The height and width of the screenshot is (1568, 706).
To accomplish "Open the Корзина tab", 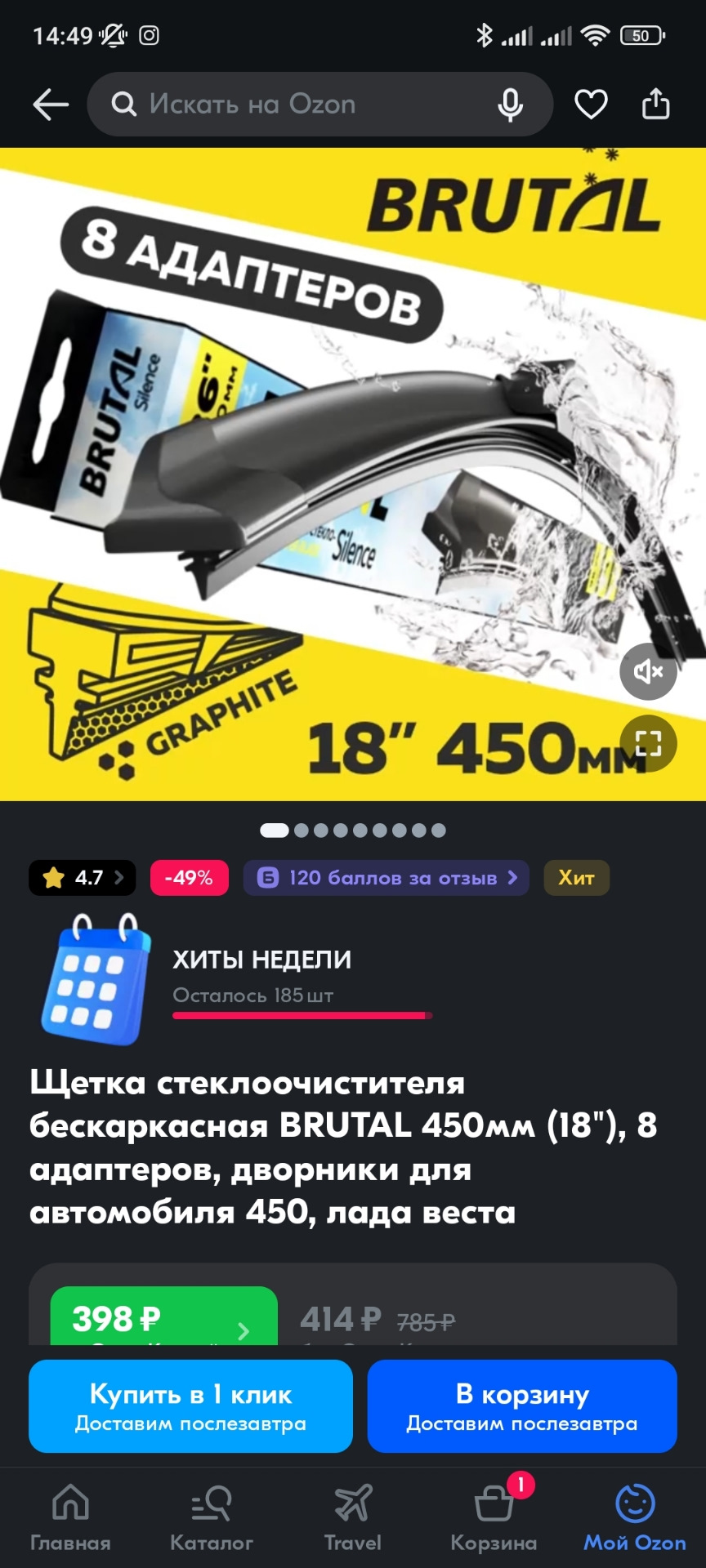I will click(x=494, y=1517).
